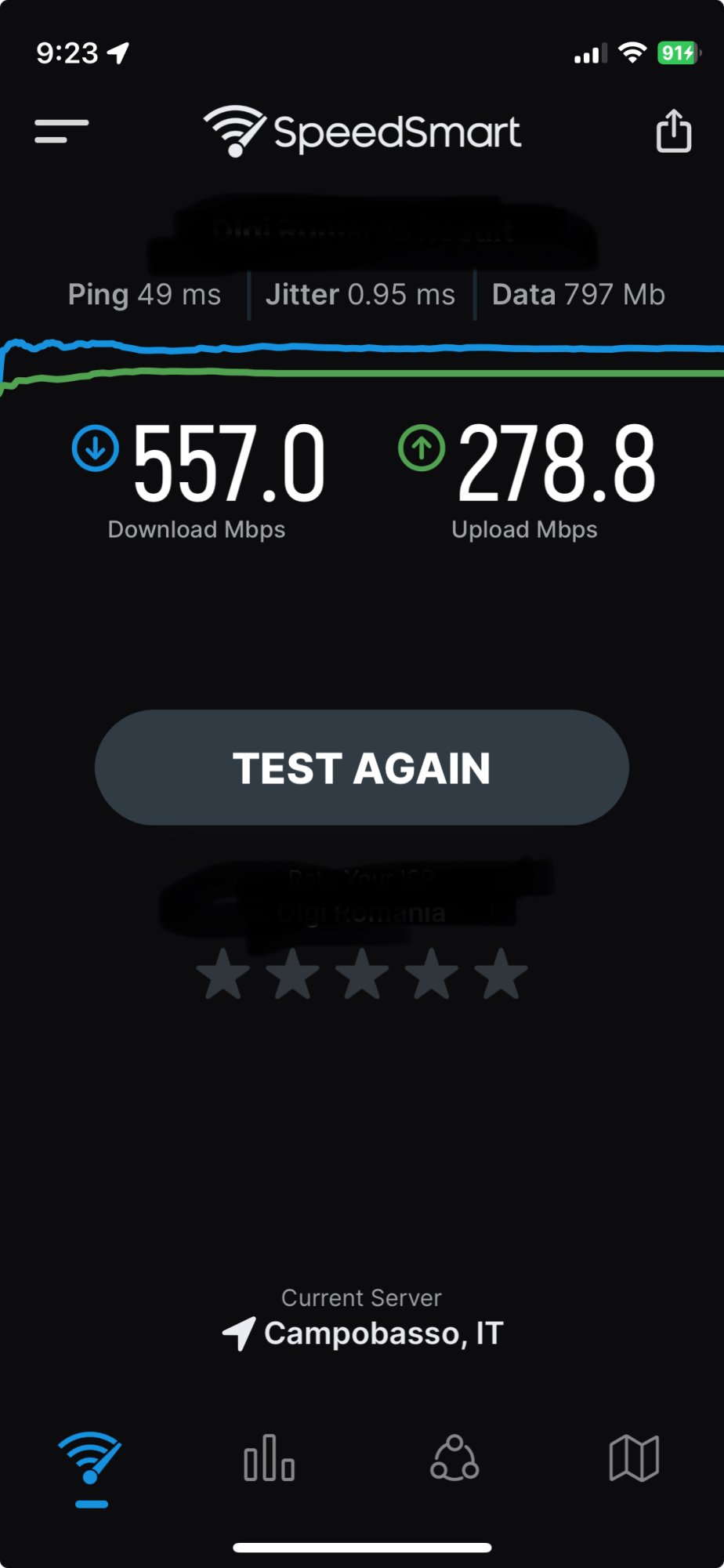724x1568 pixels.
Task: Switch to the map tab
Action: click(634, 1458)
